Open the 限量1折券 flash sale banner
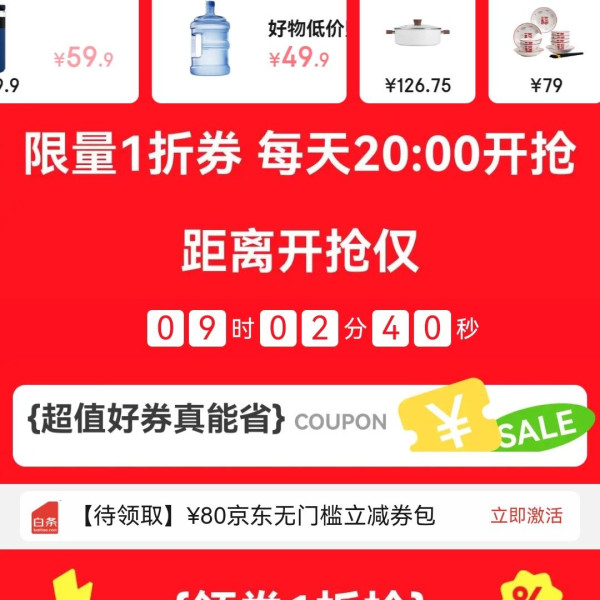Screen dimensions: 600x600 300,155
